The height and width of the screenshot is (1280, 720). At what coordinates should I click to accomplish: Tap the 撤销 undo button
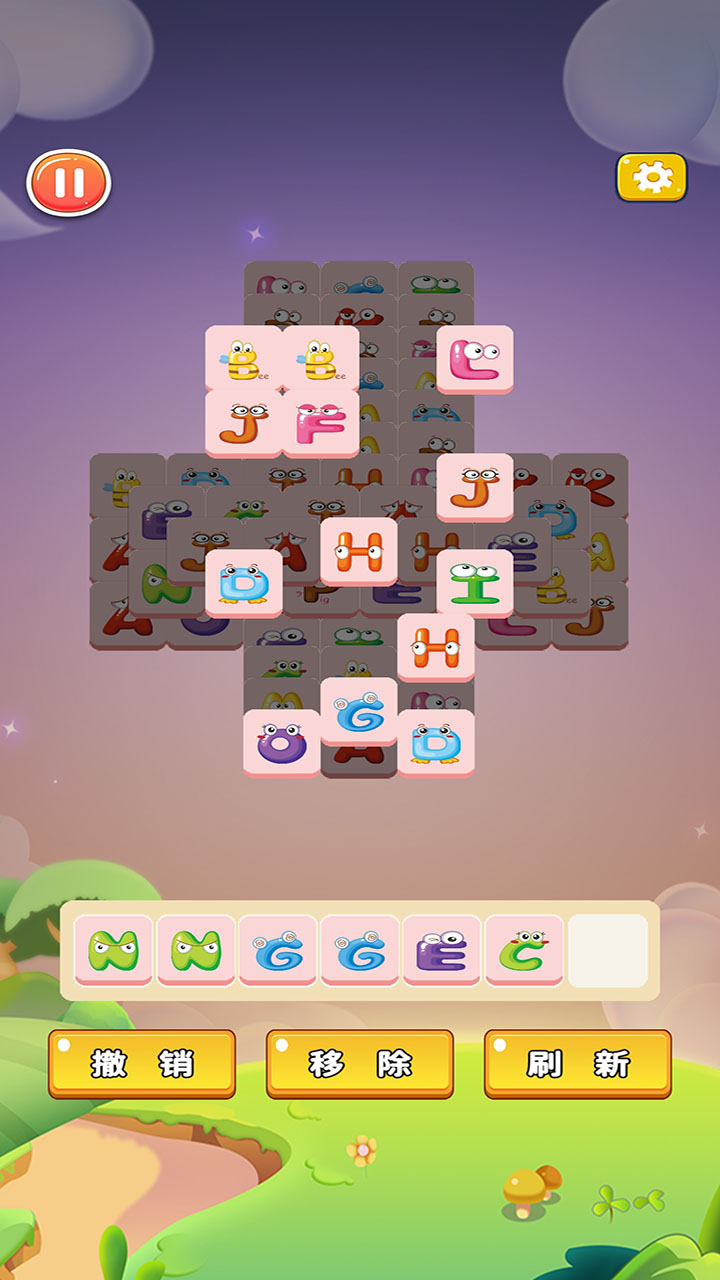tap(142, 1064)
